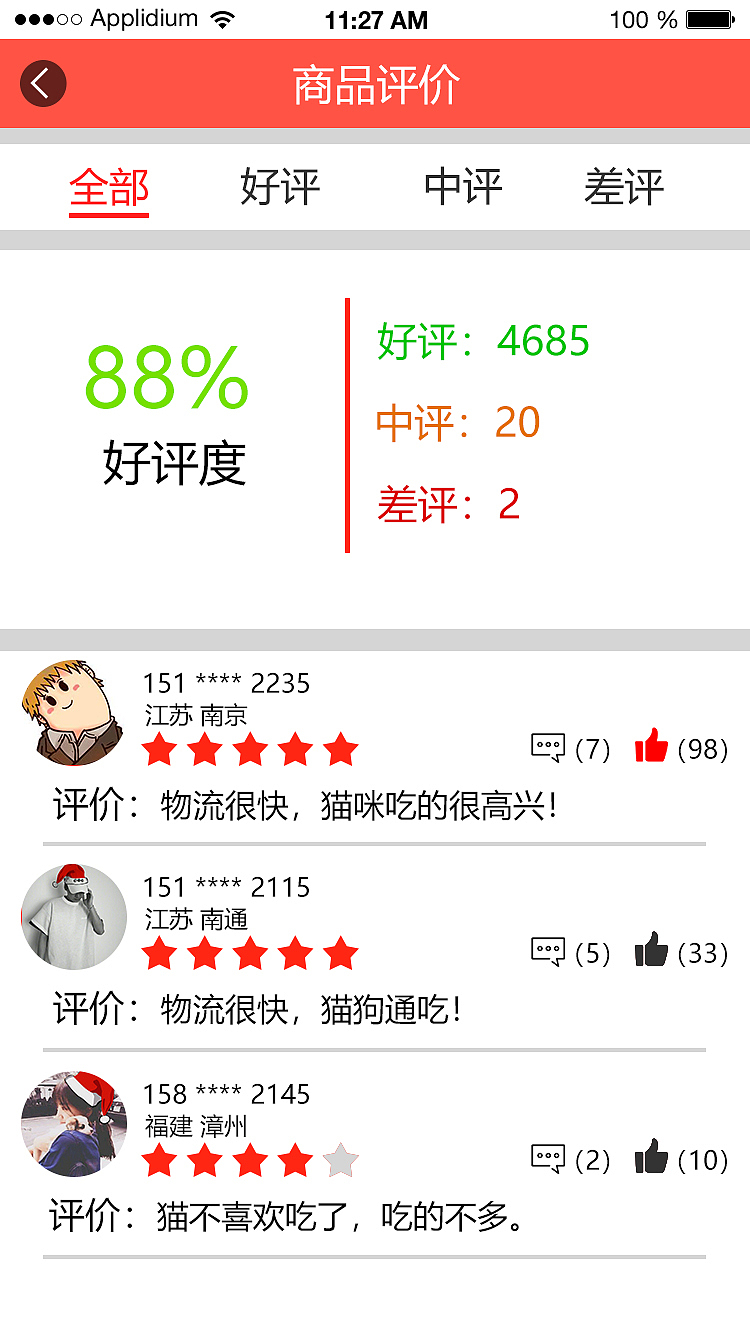Image resolution: width=750 pixels, height=1334 pixels.
Task: Click the thumbs up beside (10)
Action: [x=652, y=1158]
